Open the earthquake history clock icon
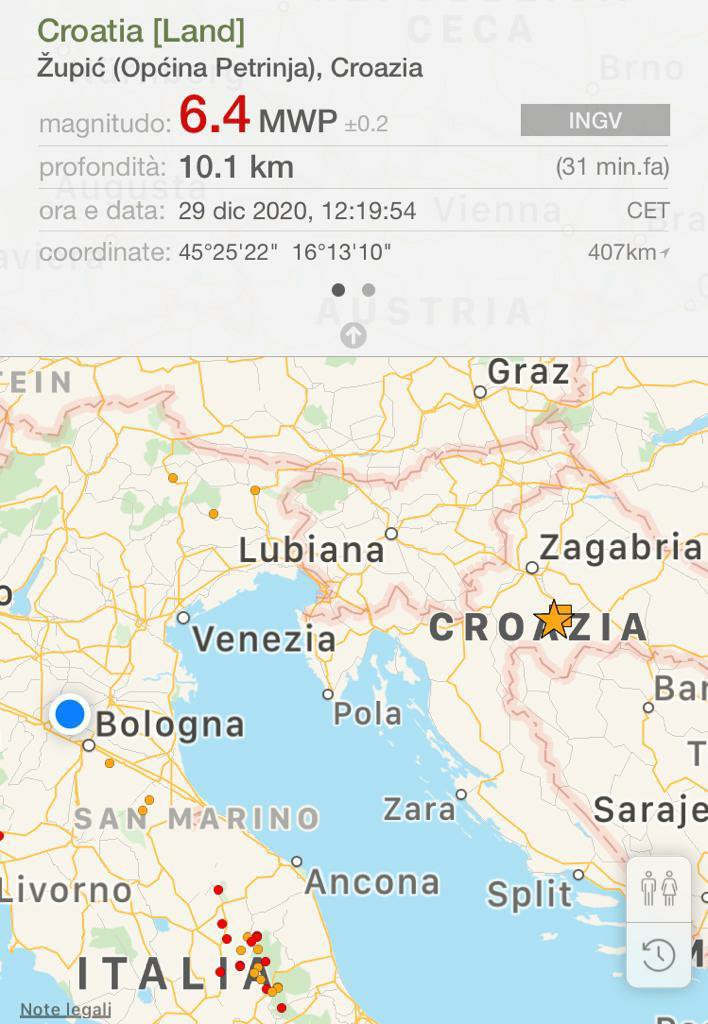The image size is (708, 1024). 659,955
